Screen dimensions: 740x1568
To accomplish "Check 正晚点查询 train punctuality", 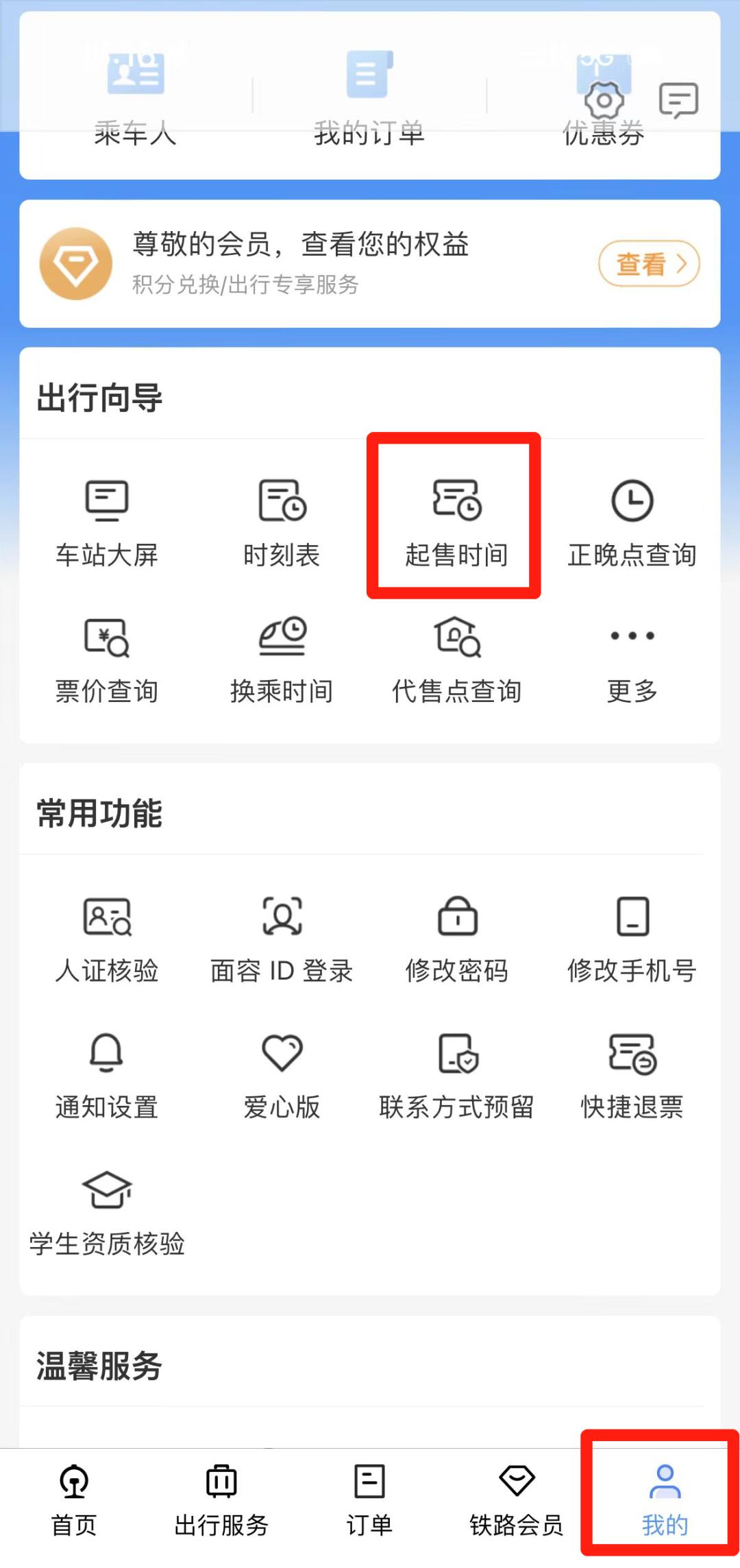I will coord(631,521).
